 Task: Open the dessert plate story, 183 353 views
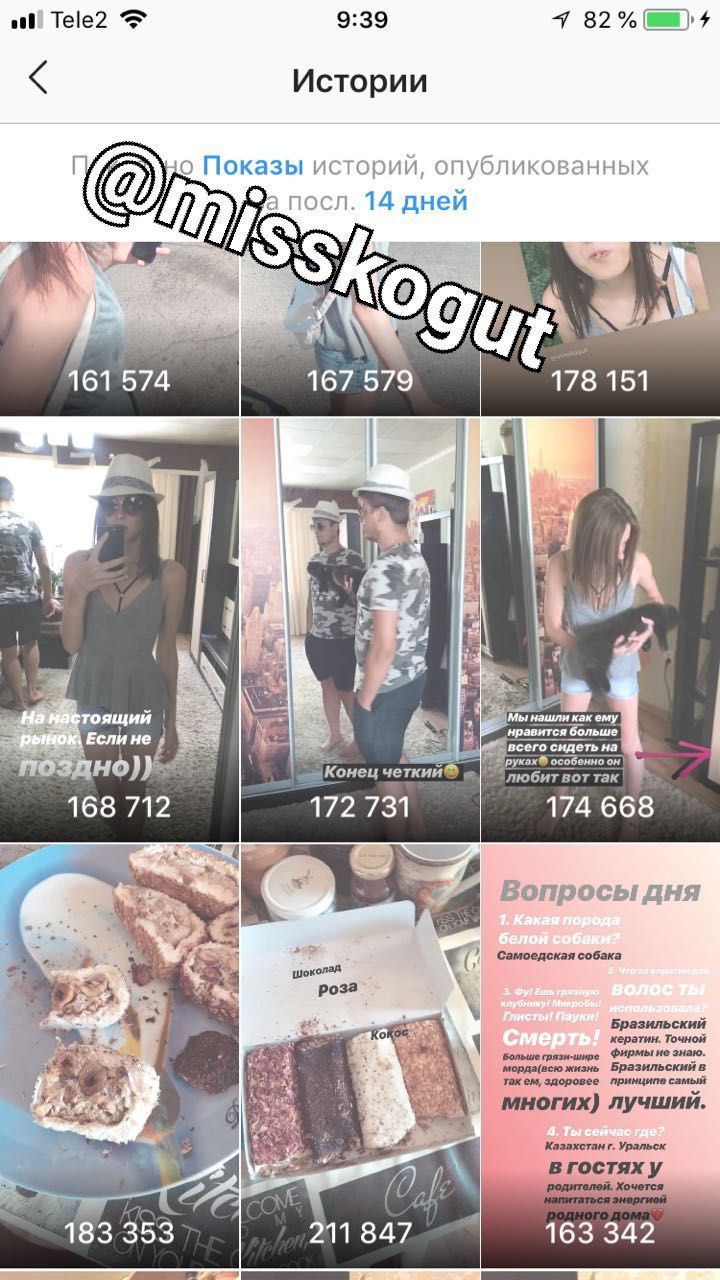pyautogui.click(x=119, y=1055)
